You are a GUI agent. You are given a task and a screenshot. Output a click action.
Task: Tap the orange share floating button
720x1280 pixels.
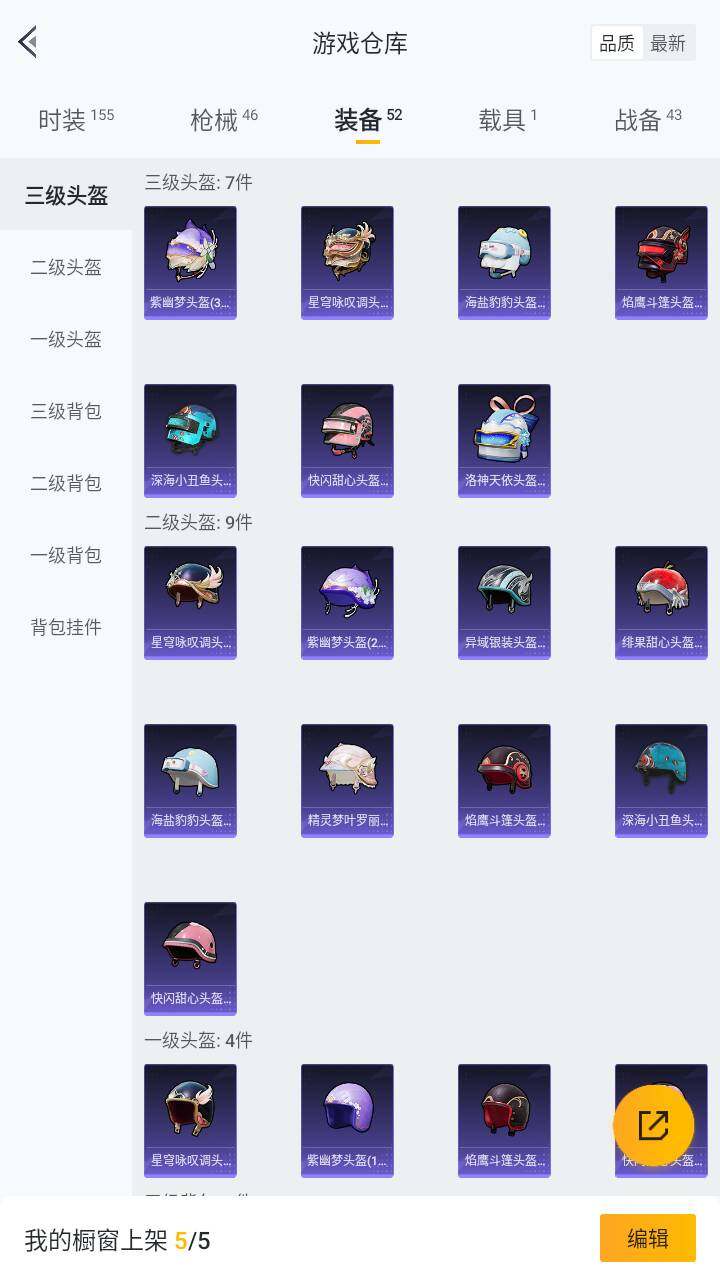click(653, 1125)
